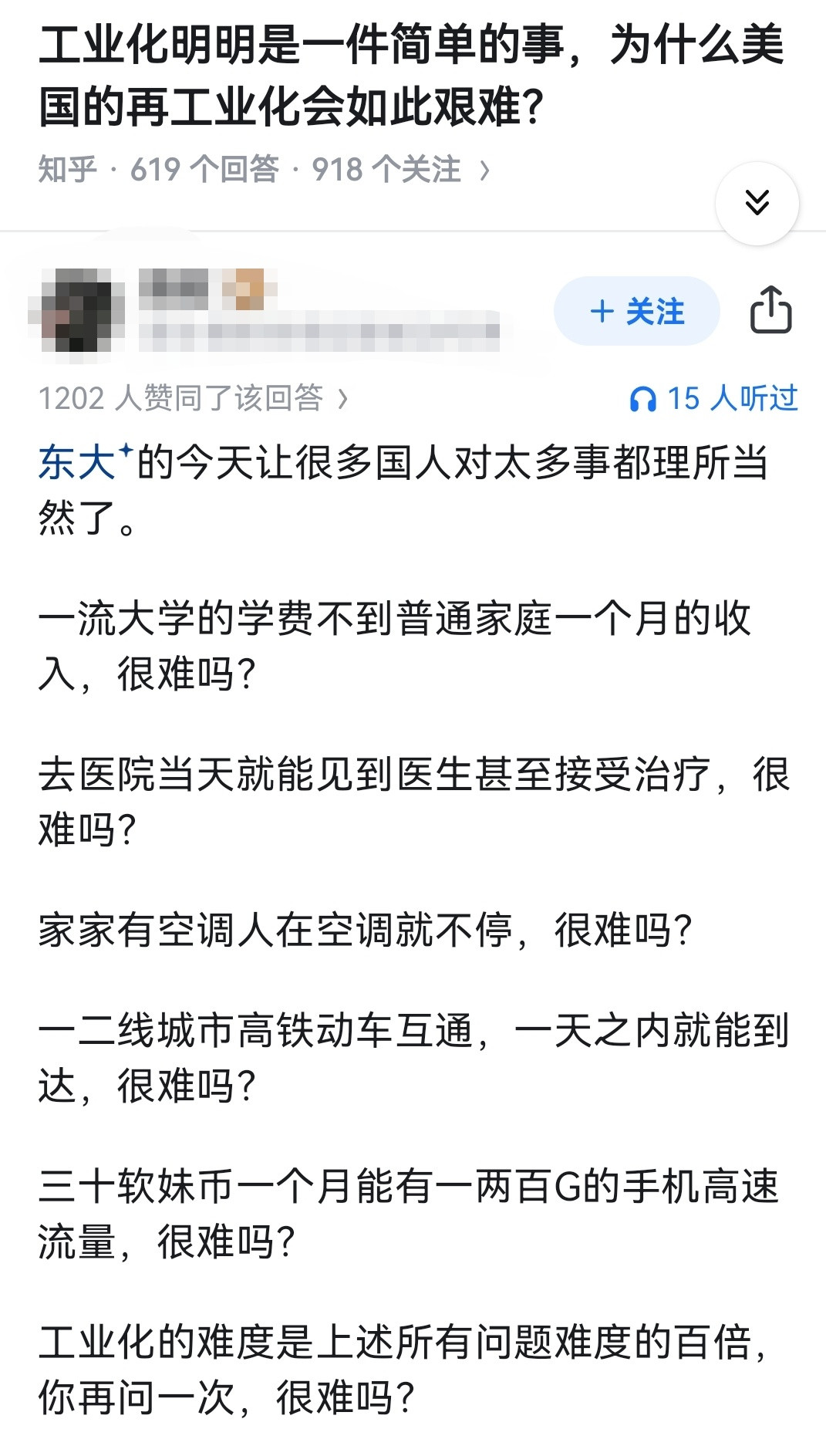
Task: Tap the + 关注 follow button
Action: click(636, 312)
